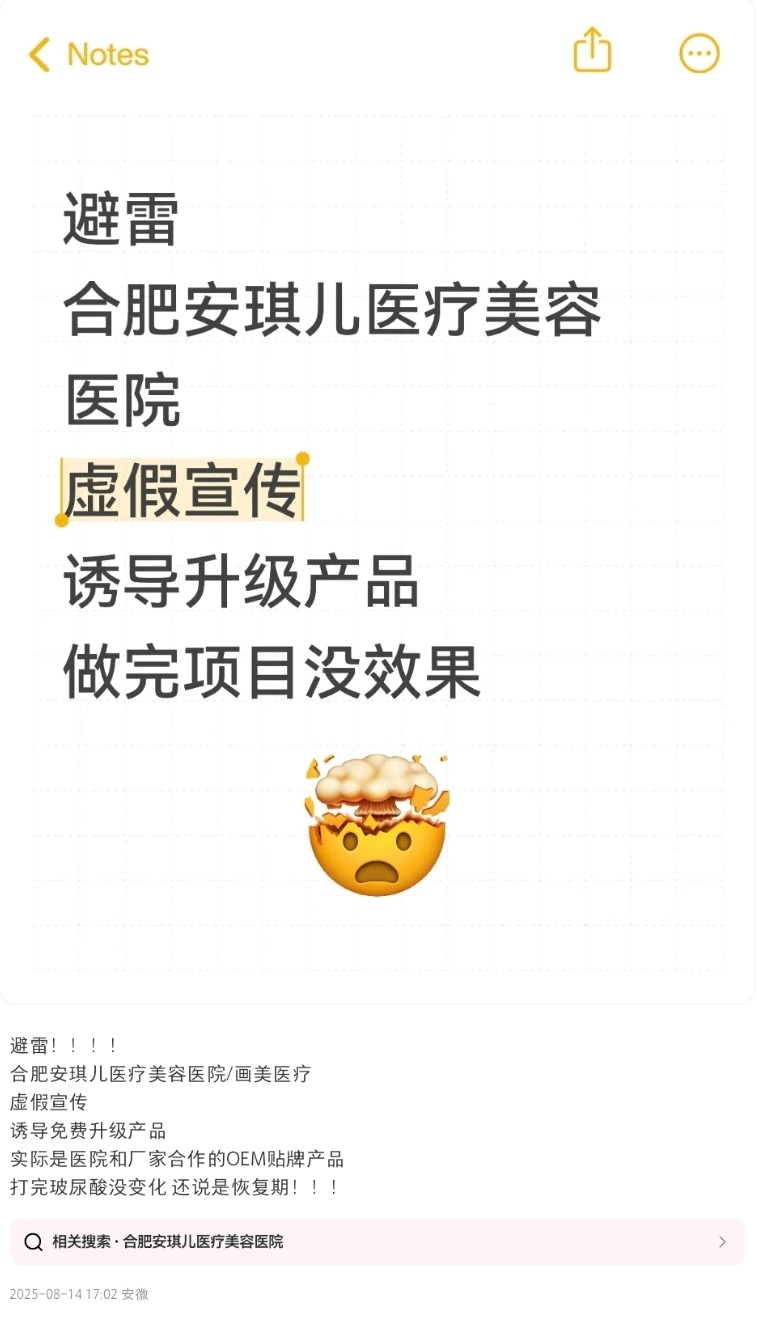Click the magnifying glass in the related search bar
This screenshot has width=758, height=1320.
(35, 1242)
